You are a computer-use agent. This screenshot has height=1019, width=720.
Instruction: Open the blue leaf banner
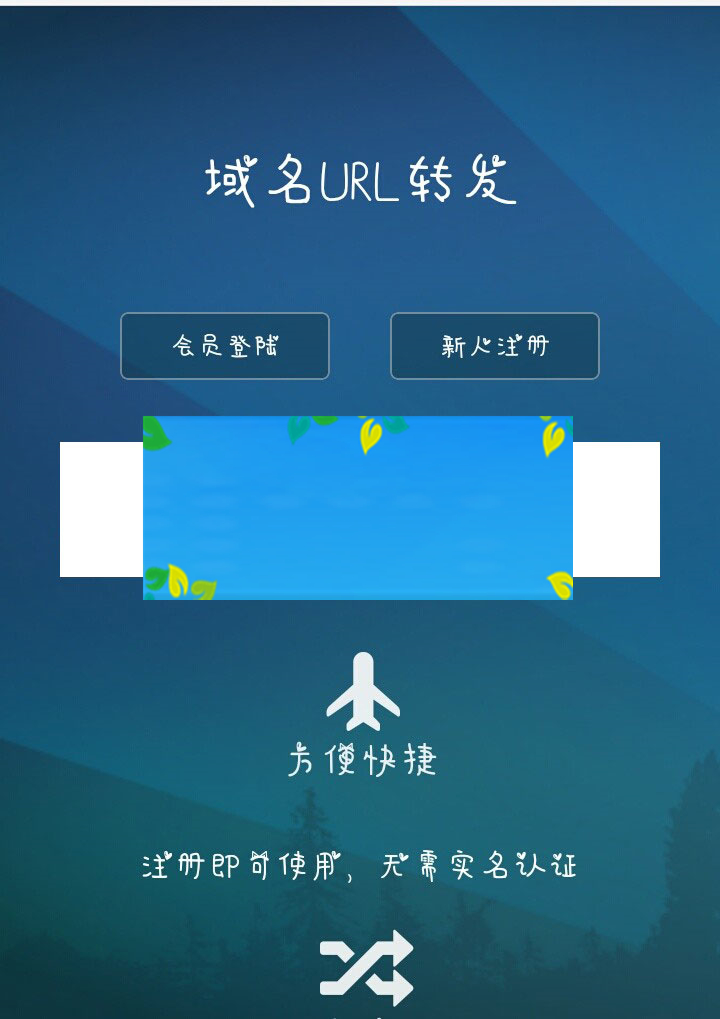[358, 508]
